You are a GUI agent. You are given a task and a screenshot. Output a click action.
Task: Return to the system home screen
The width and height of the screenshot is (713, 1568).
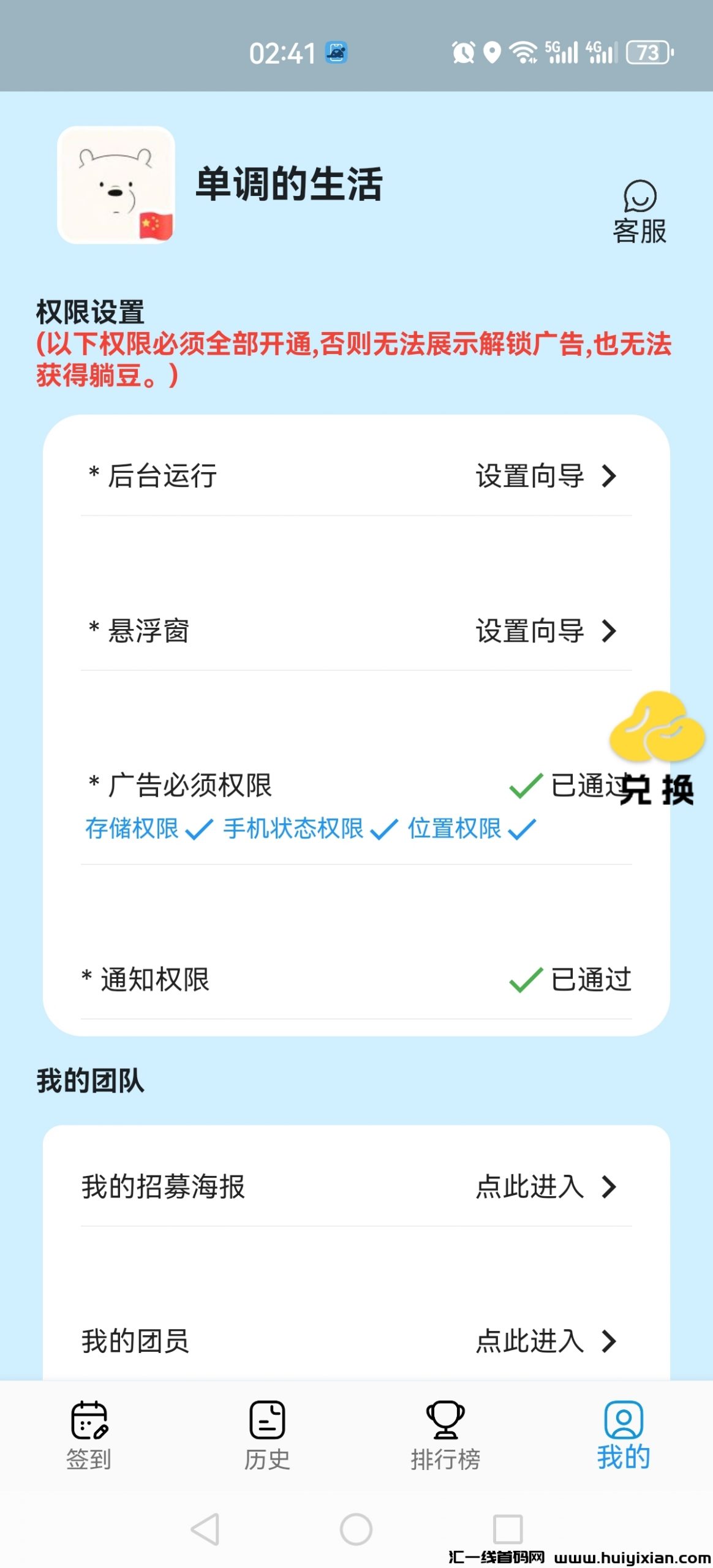pyautogui.click(x=356, y=1529)
